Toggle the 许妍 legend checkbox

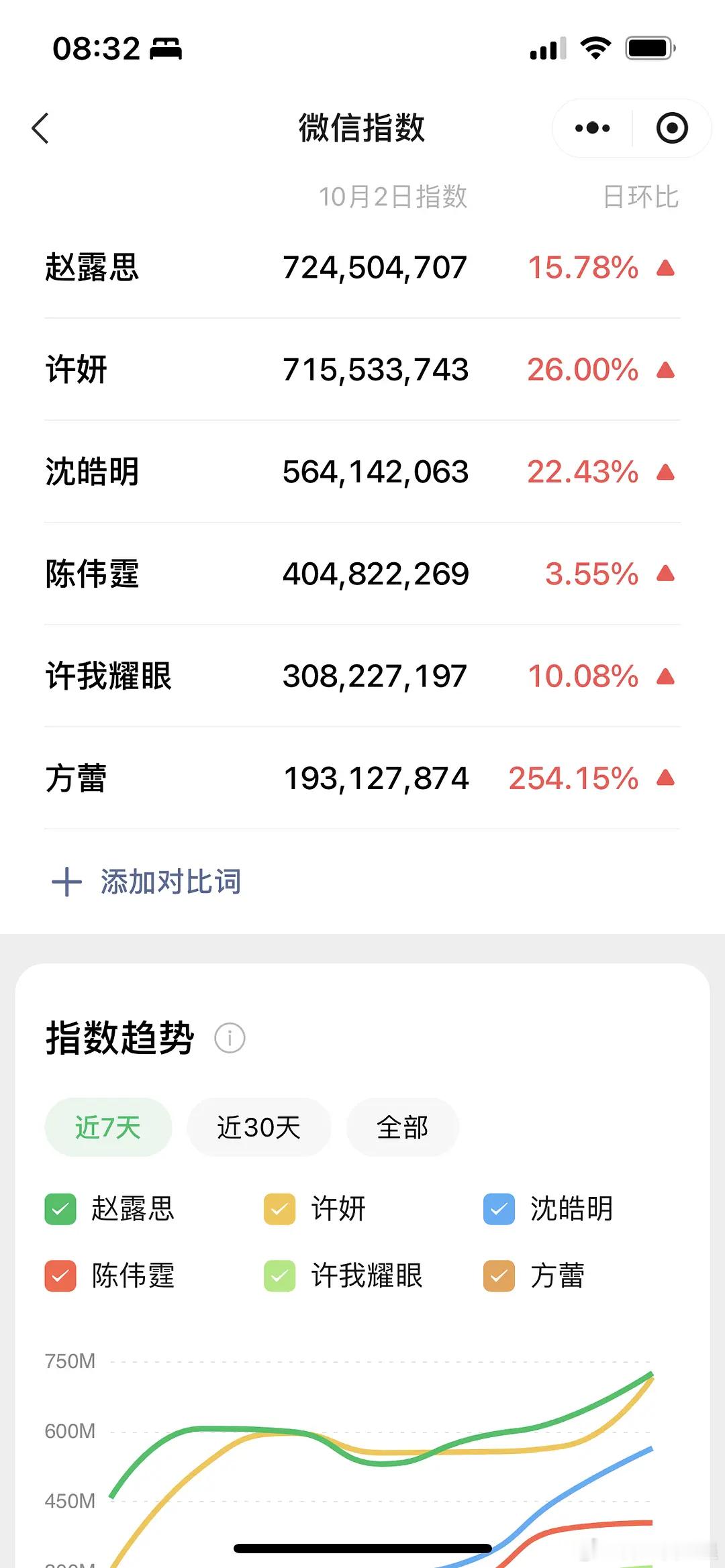coord(280,1209)
